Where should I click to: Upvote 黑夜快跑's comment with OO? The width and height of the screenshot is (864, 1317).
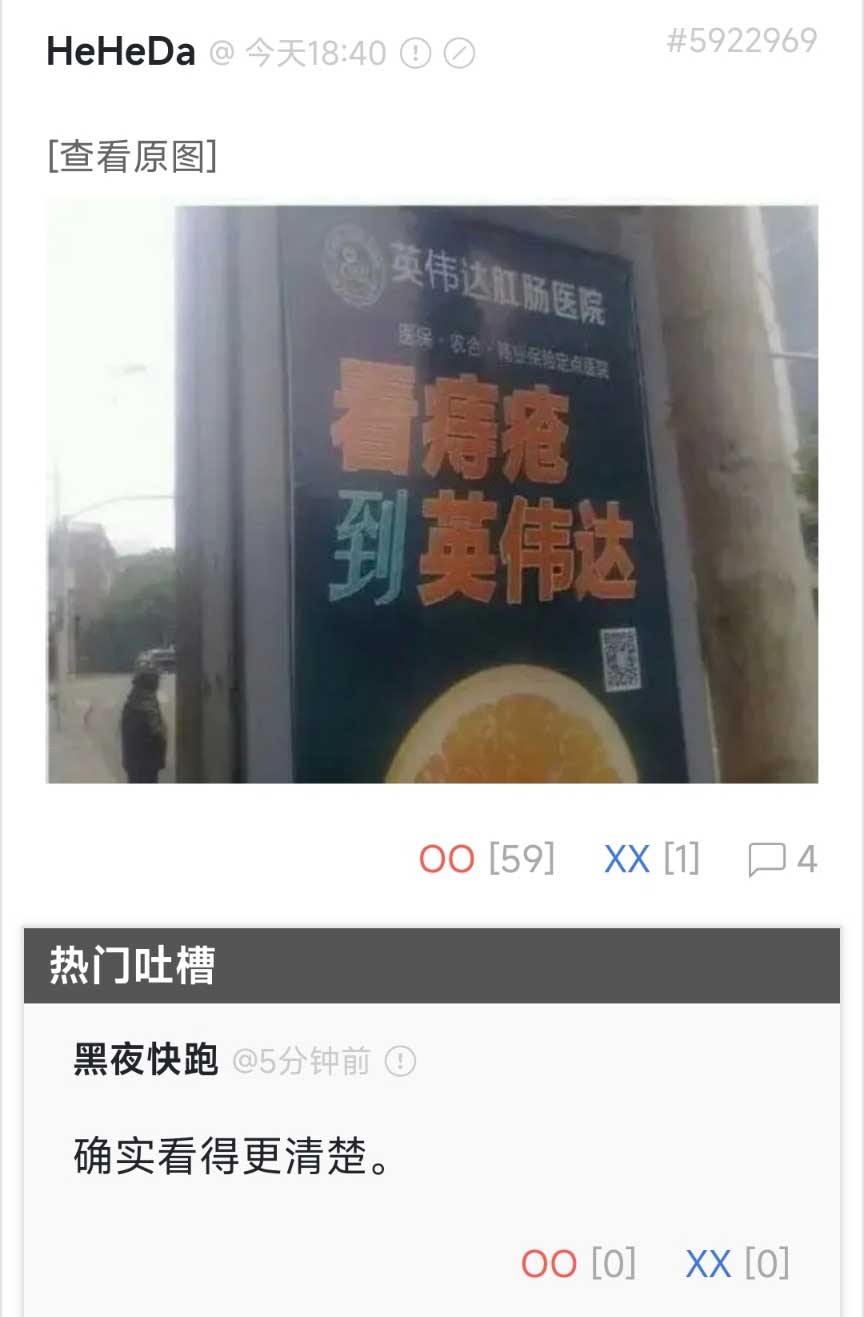(549, 1264)
